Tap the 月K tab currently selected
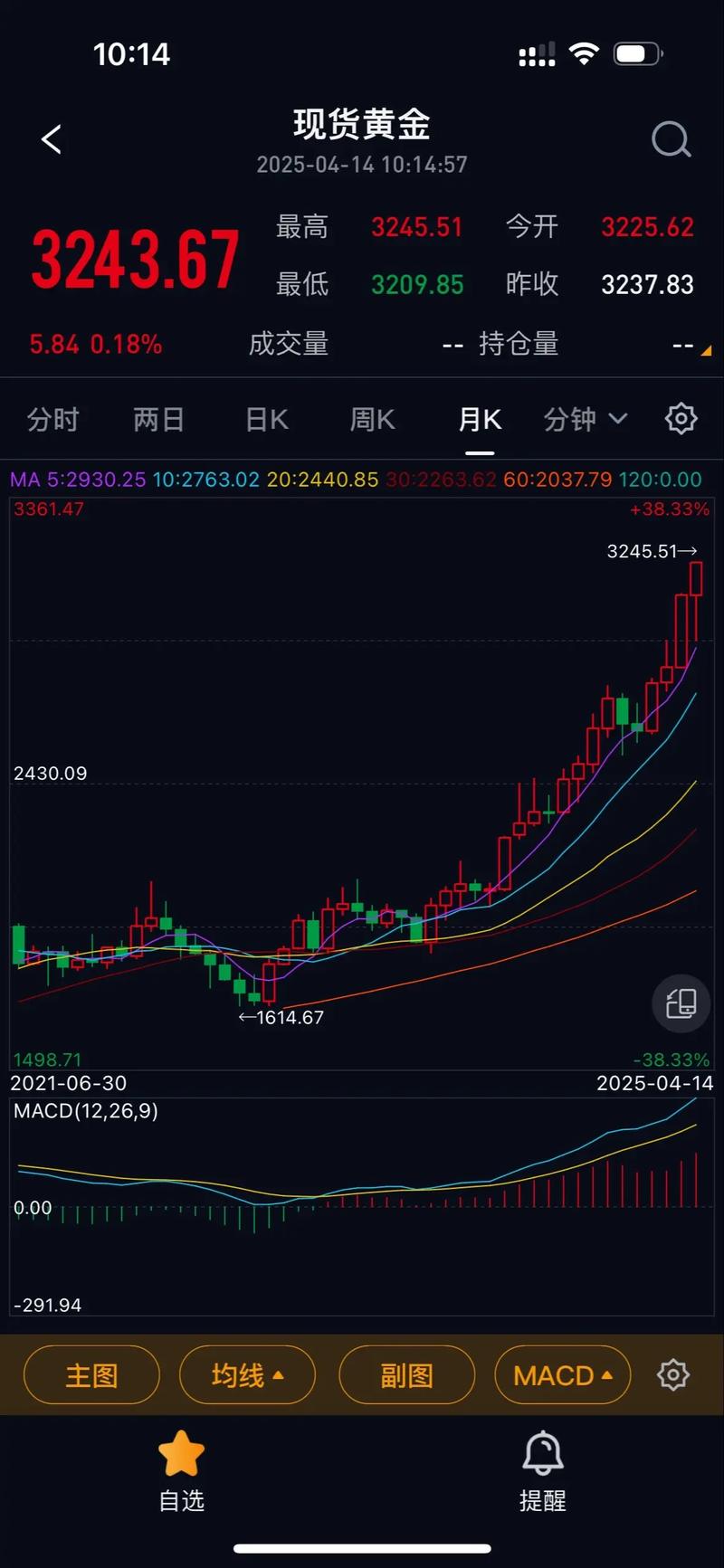Viewport: 724px width, 1568px height. (480, 418)
